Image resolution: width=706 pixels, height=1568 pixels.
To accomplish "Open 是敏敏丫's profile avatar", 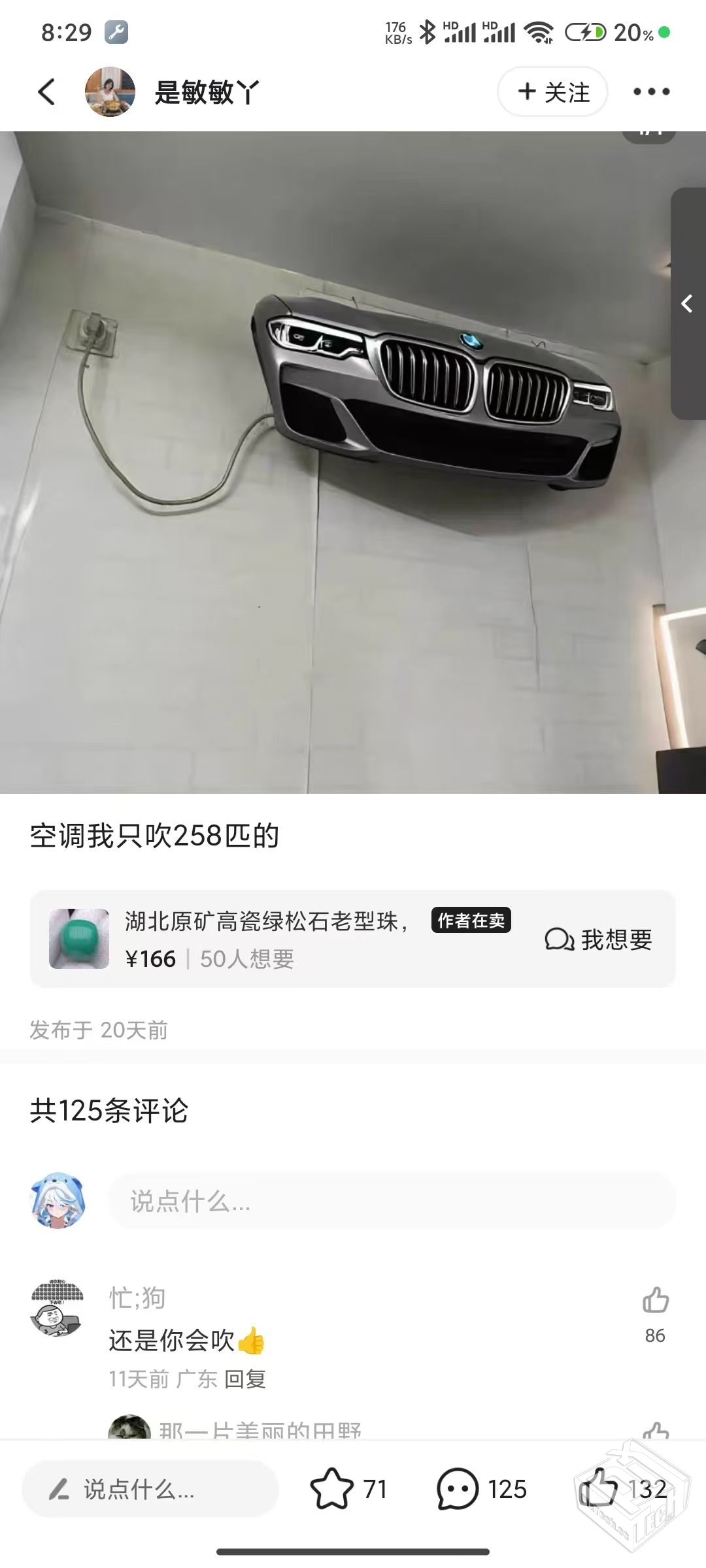I will [x=110, y=92].
